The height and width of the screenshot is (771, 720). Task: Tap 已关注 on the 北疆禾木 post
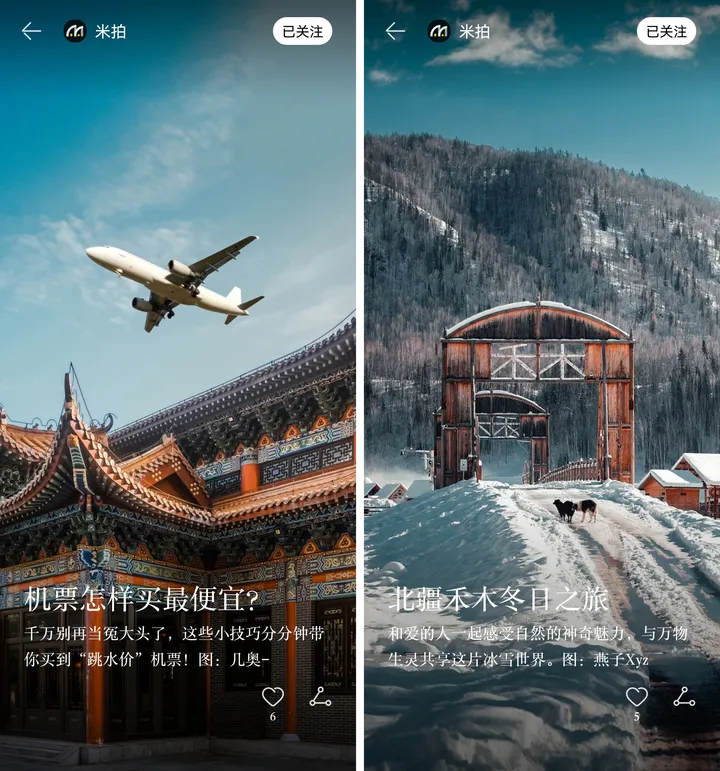(666, 32)
